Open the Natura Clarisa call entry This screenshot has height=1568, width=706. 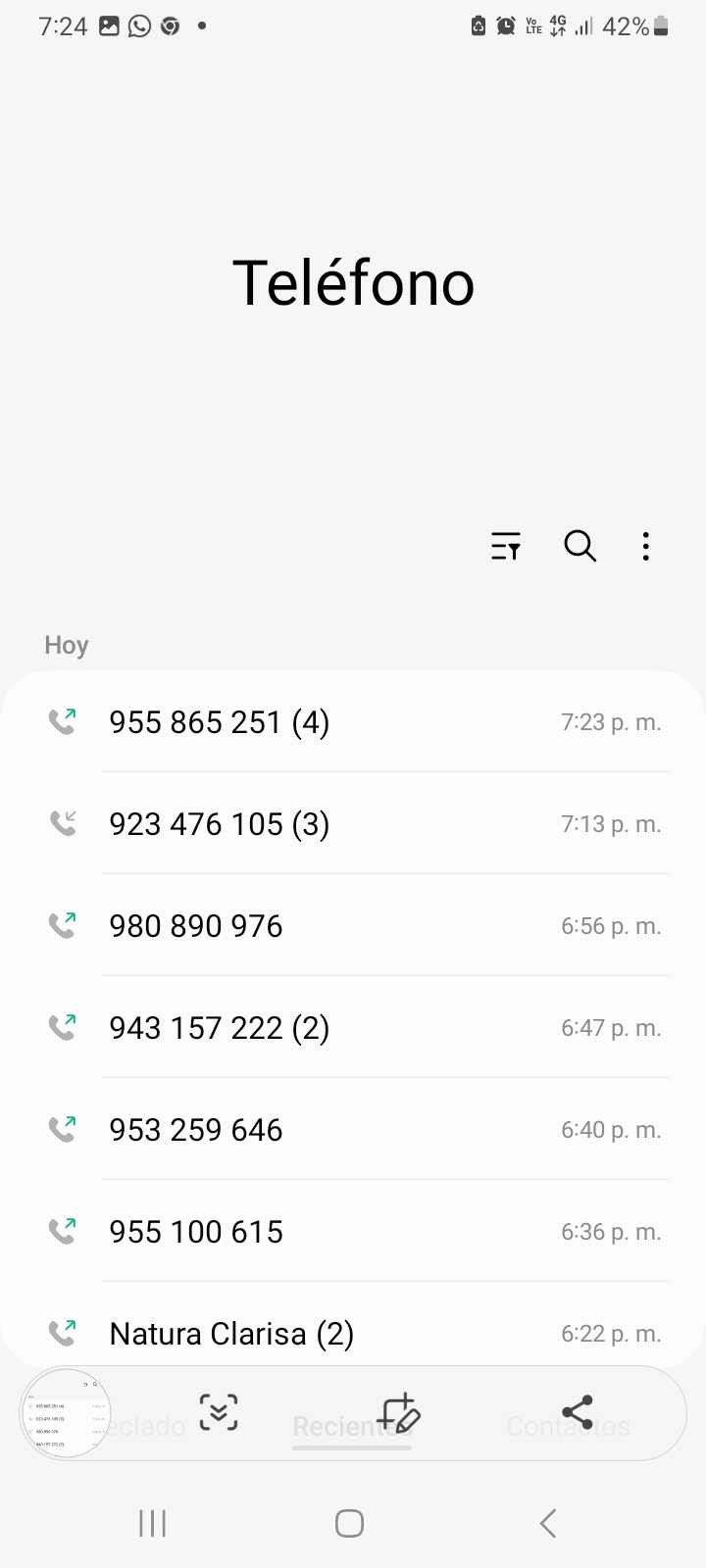(x=353, y=1333)
